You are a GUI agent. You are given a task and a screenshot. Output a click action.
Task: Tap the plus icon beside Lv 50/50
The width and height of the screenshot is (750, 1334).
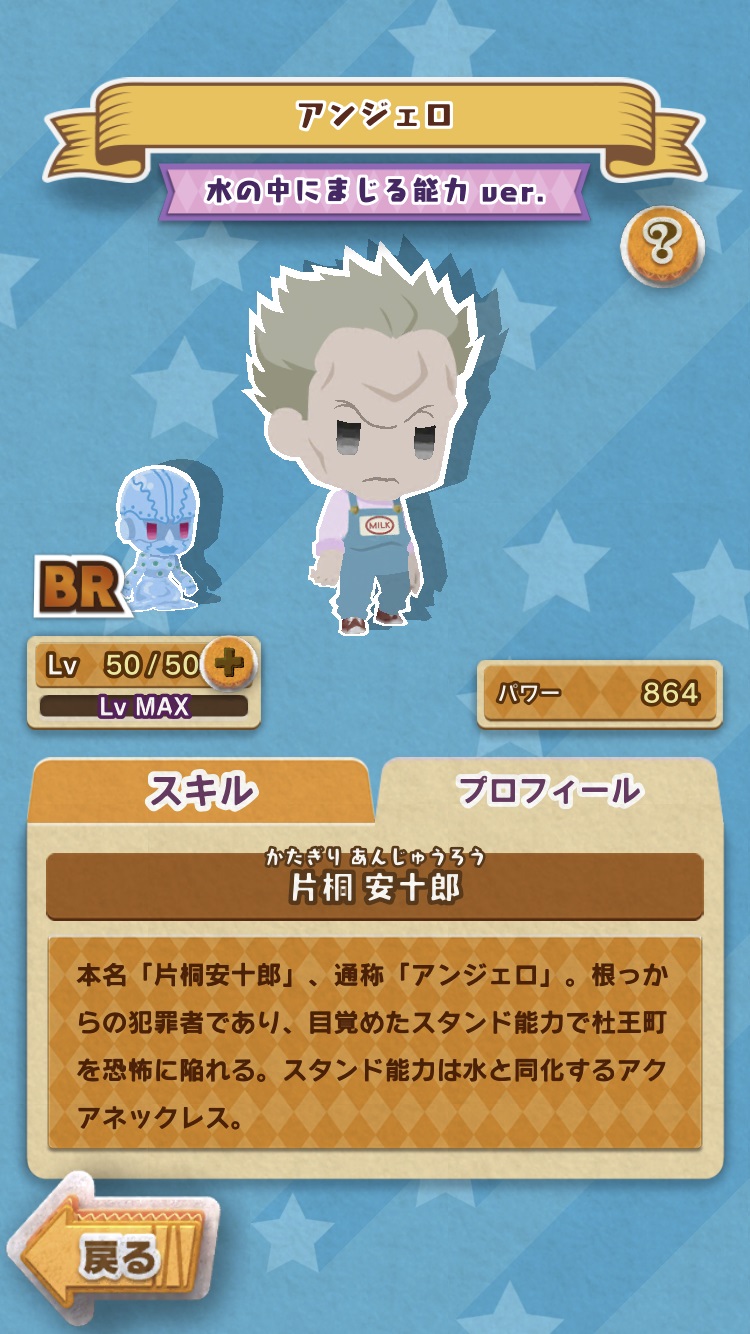pyautogui.click(x=230, y=664)
